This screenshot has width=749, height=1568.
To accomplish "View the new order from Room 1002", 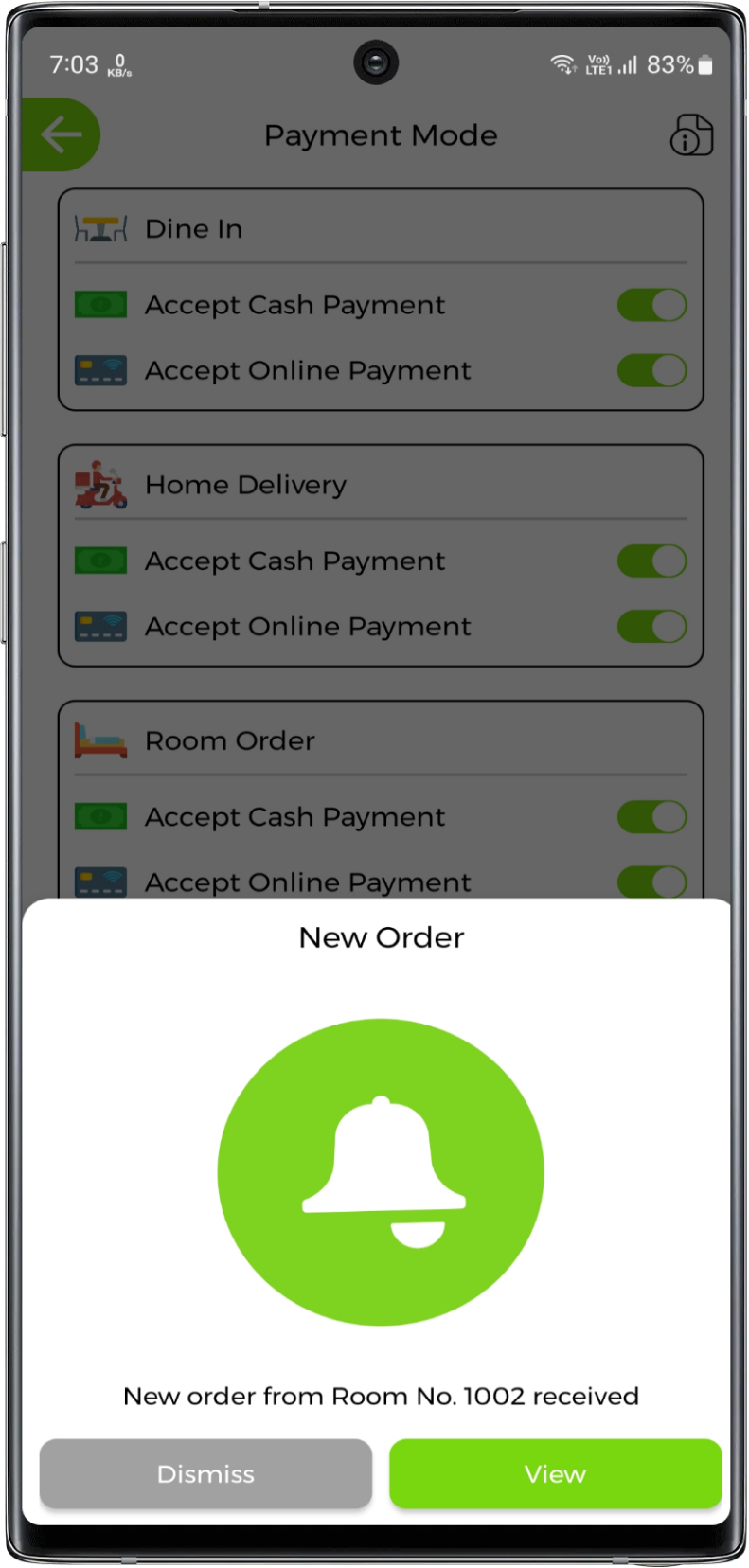I will 555,1473.
